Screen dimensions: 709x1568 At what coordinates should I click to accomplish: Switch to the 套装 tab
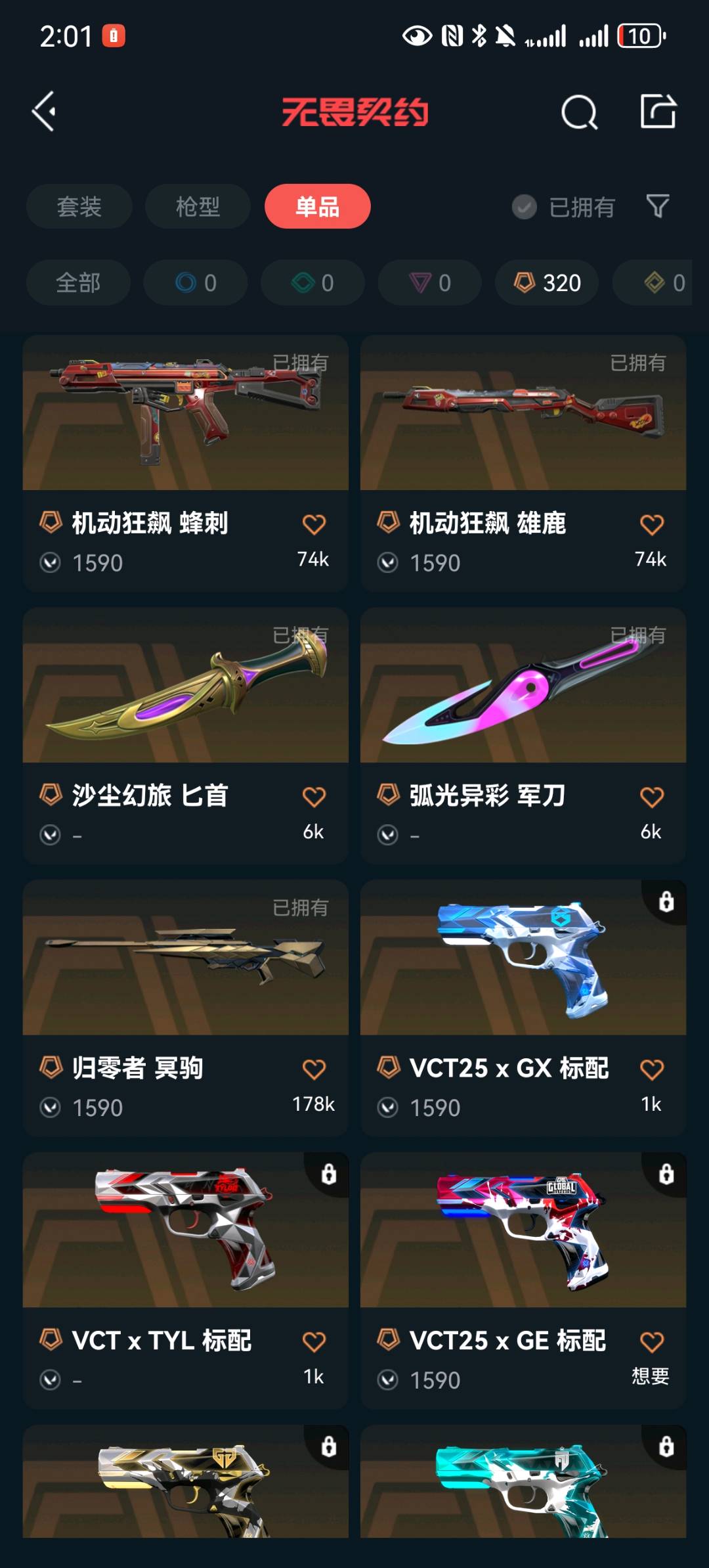[x=79, y=206]
